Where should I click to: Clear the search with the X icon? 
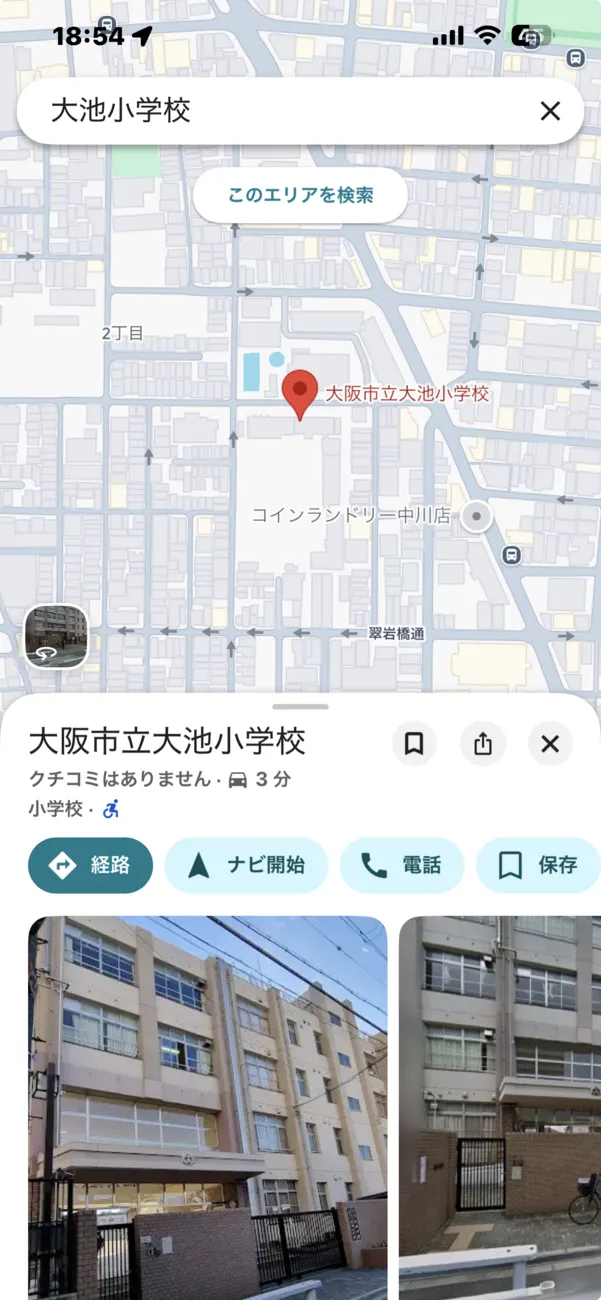point(550,111)
